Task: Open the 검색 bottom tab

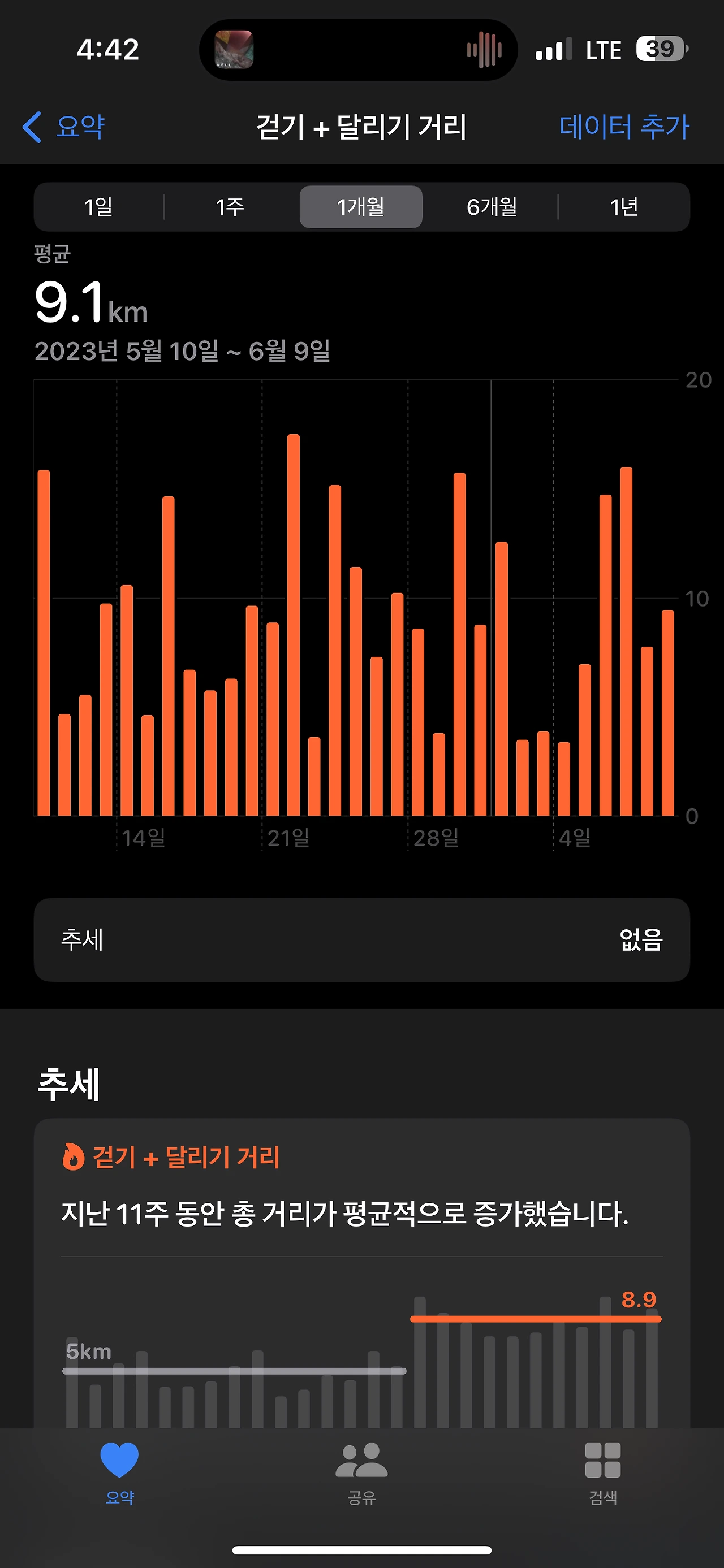Action: point(603,1470)
